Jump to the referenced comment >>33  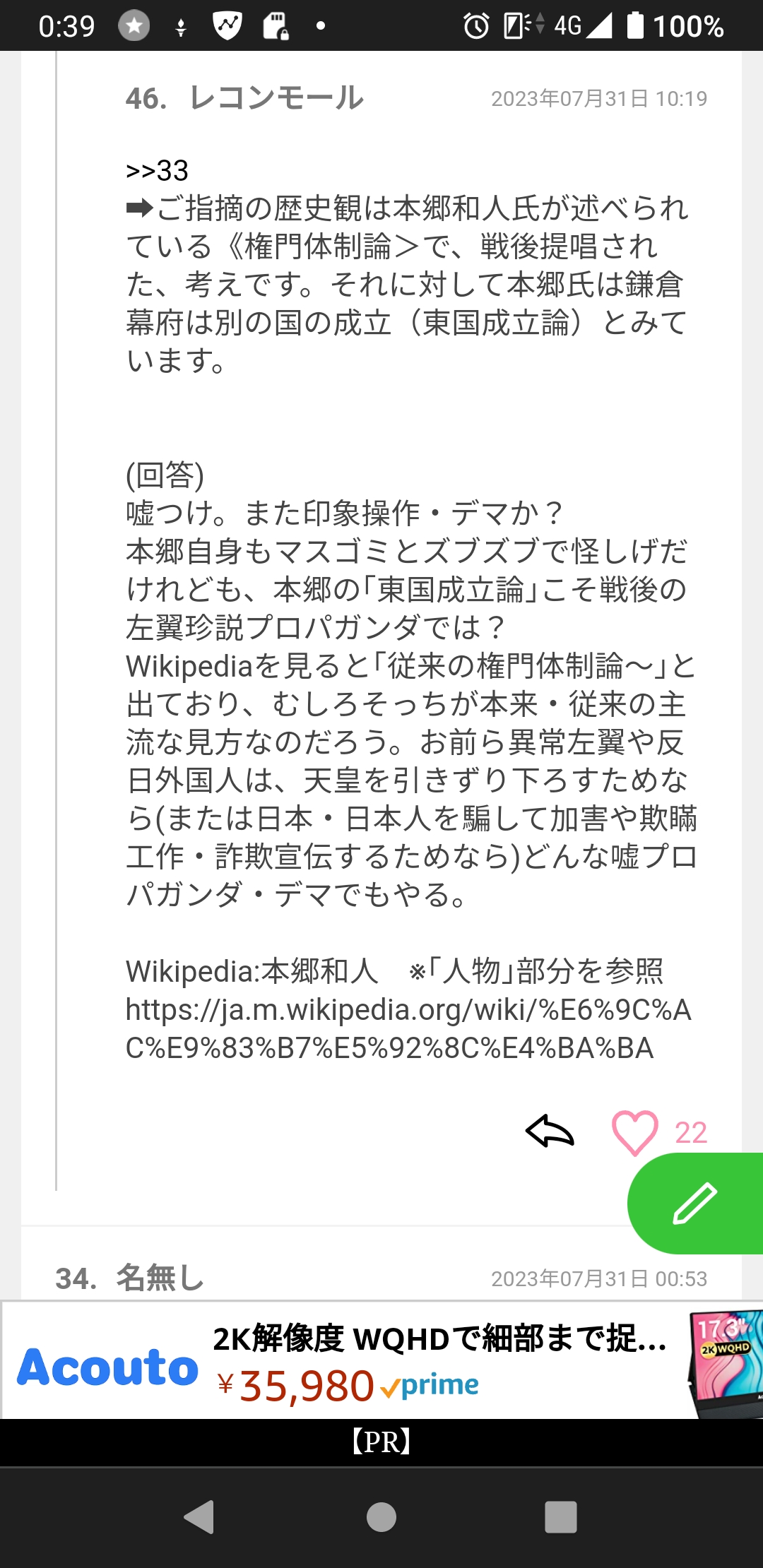[x=157, y=171]
